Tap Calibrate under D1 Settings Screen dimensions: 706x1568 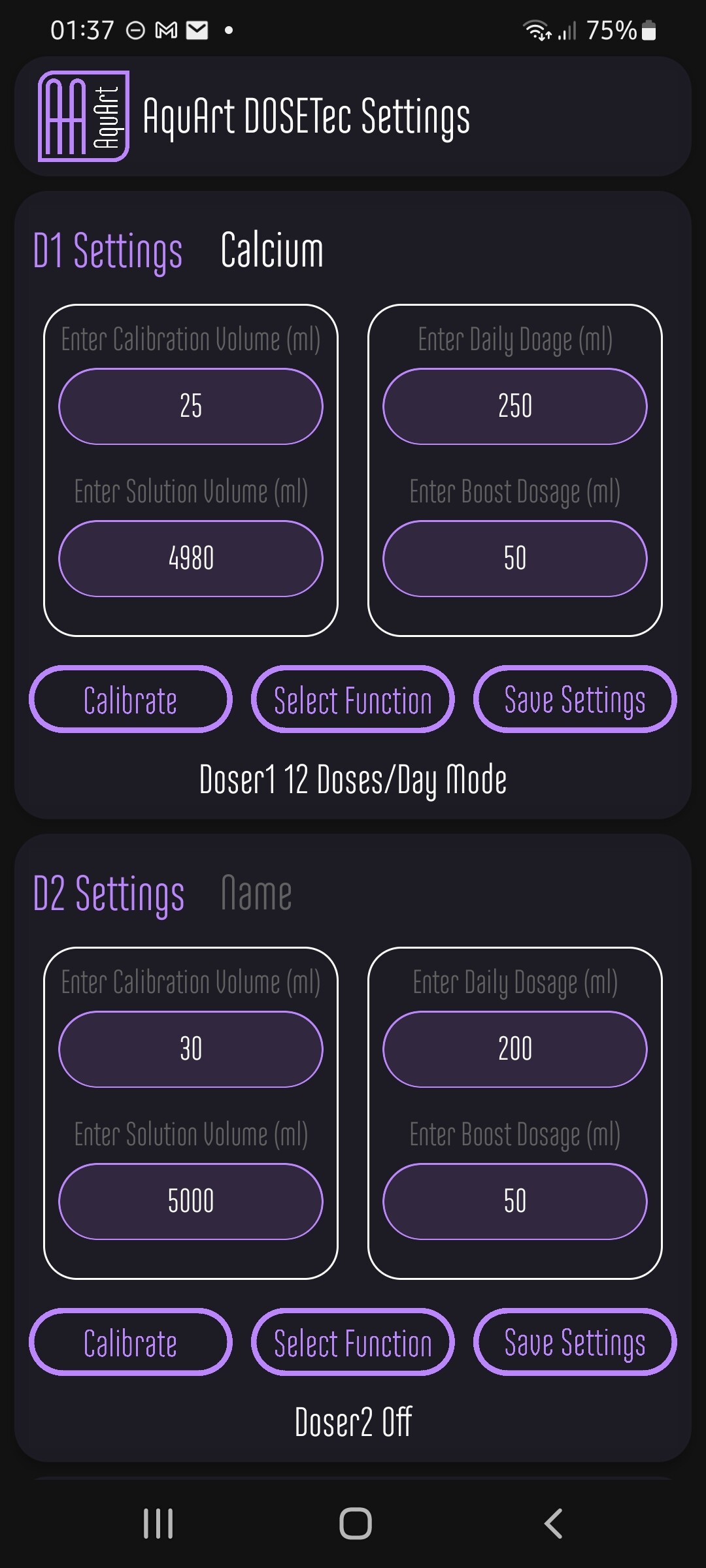pyautogui.click(x=130, y=700)
